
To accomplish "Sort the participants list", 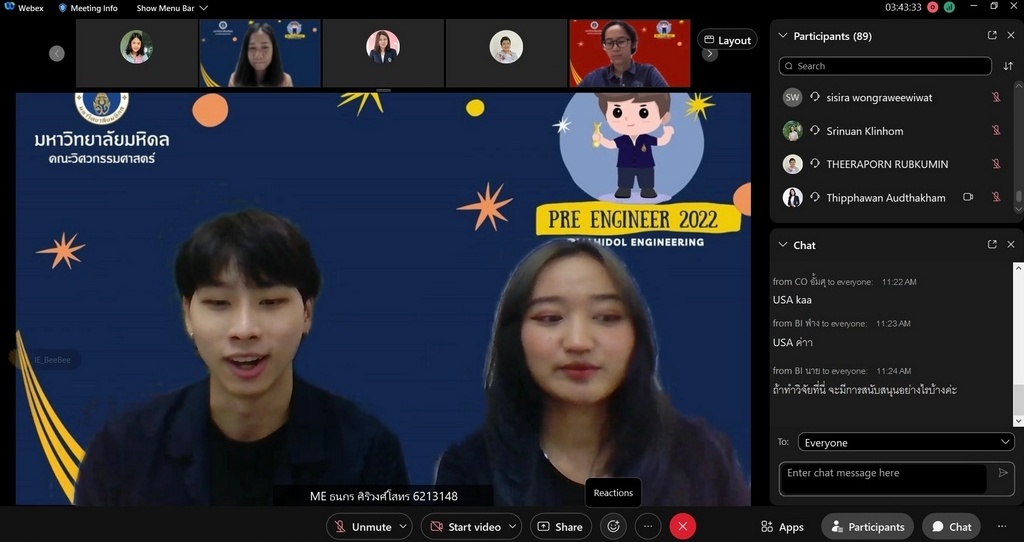I will (x=1008, y=66).
